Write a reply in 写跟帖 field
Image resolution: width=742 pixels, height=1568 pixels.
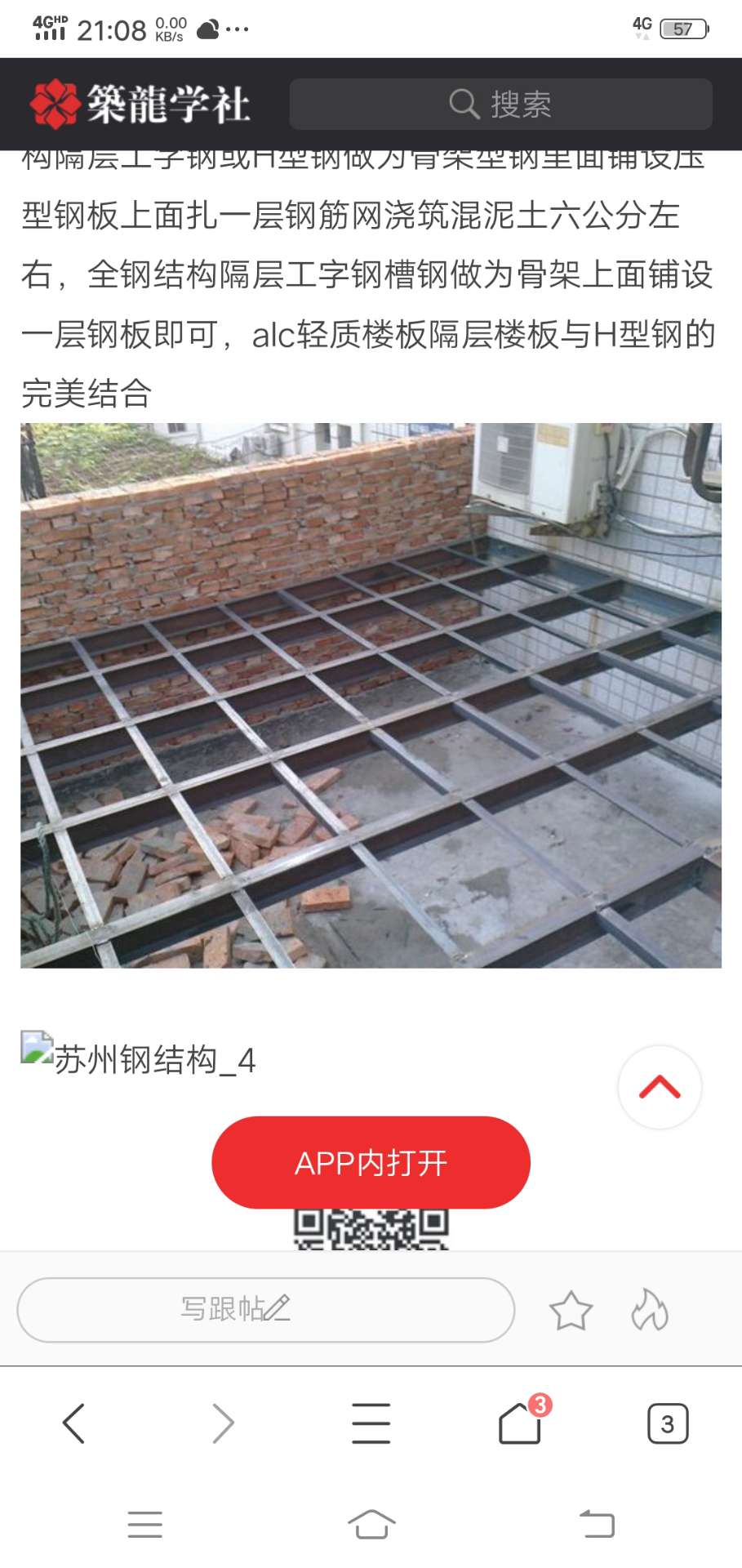[265, 1309]
